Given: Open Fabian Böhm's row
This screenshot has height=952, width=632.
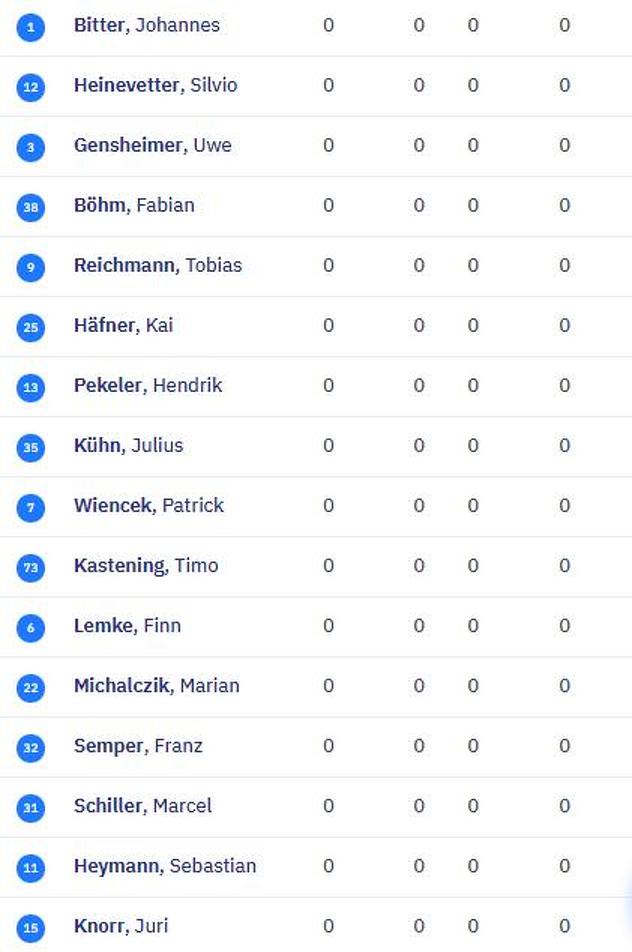Looking at the screenshot, I should click(134, 206).
